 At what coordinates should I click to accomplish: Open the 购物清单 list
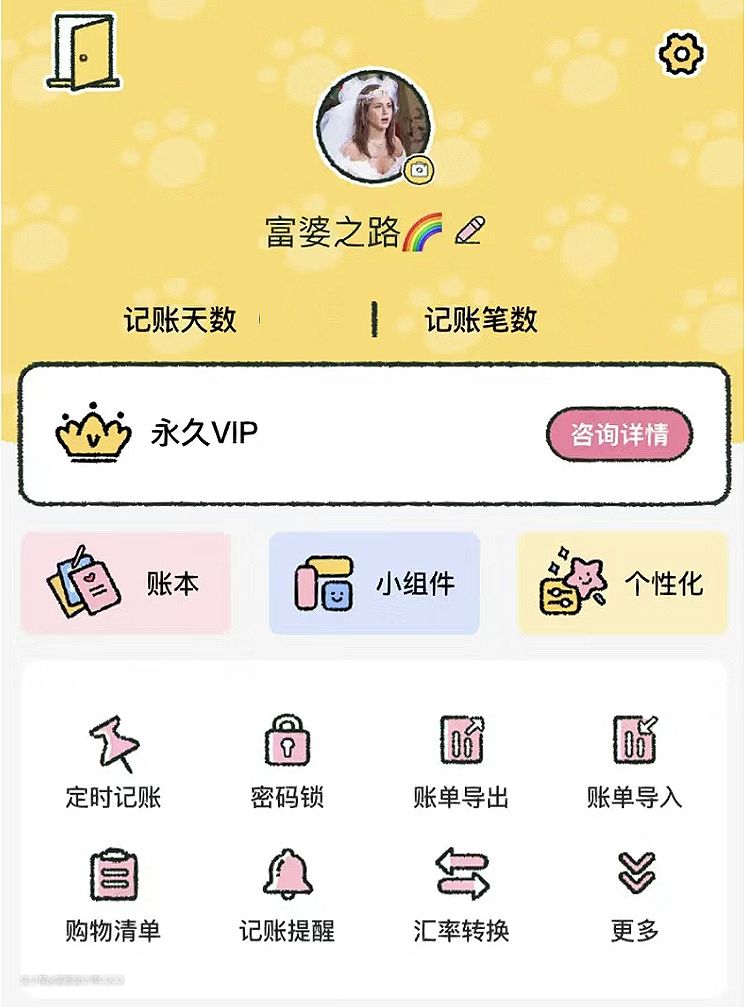pos(113,895)
